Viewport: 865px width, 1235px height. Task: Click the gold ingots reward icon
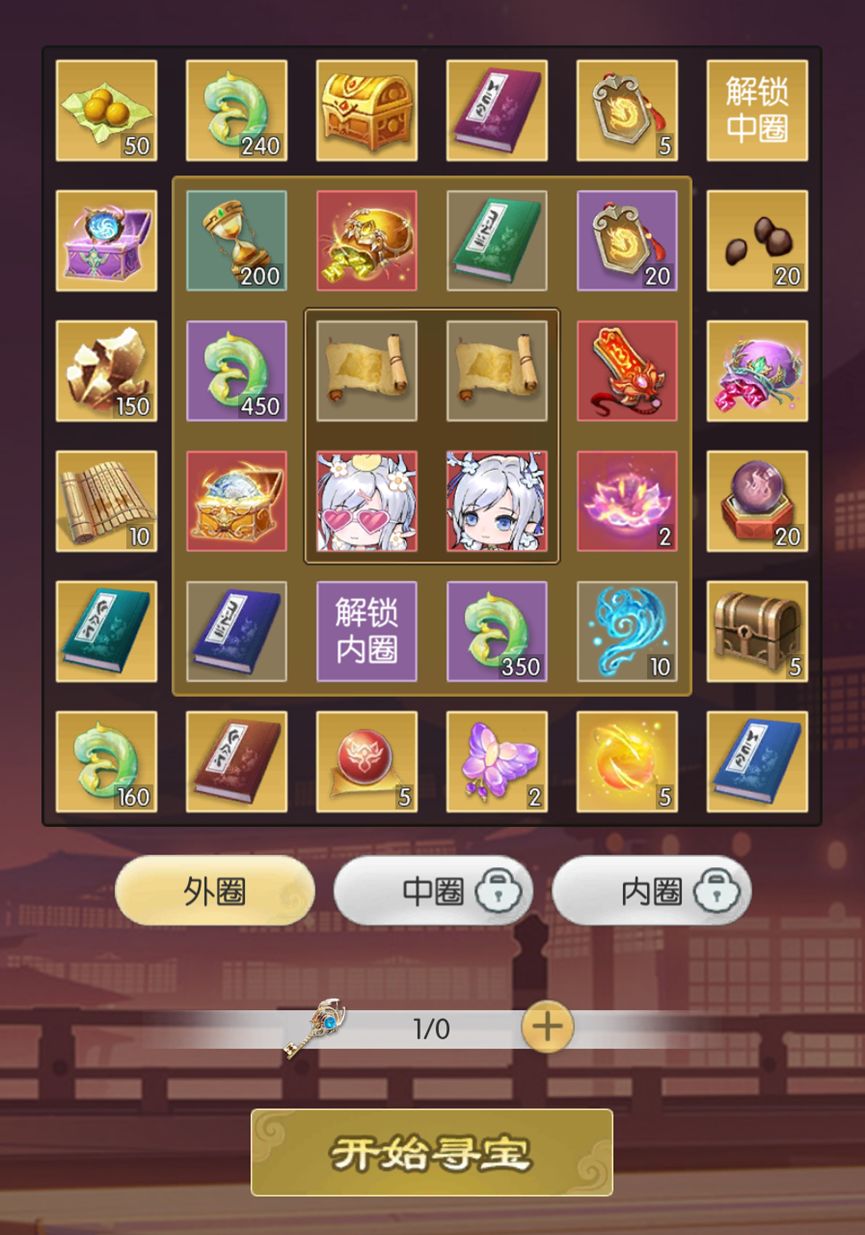367,240
